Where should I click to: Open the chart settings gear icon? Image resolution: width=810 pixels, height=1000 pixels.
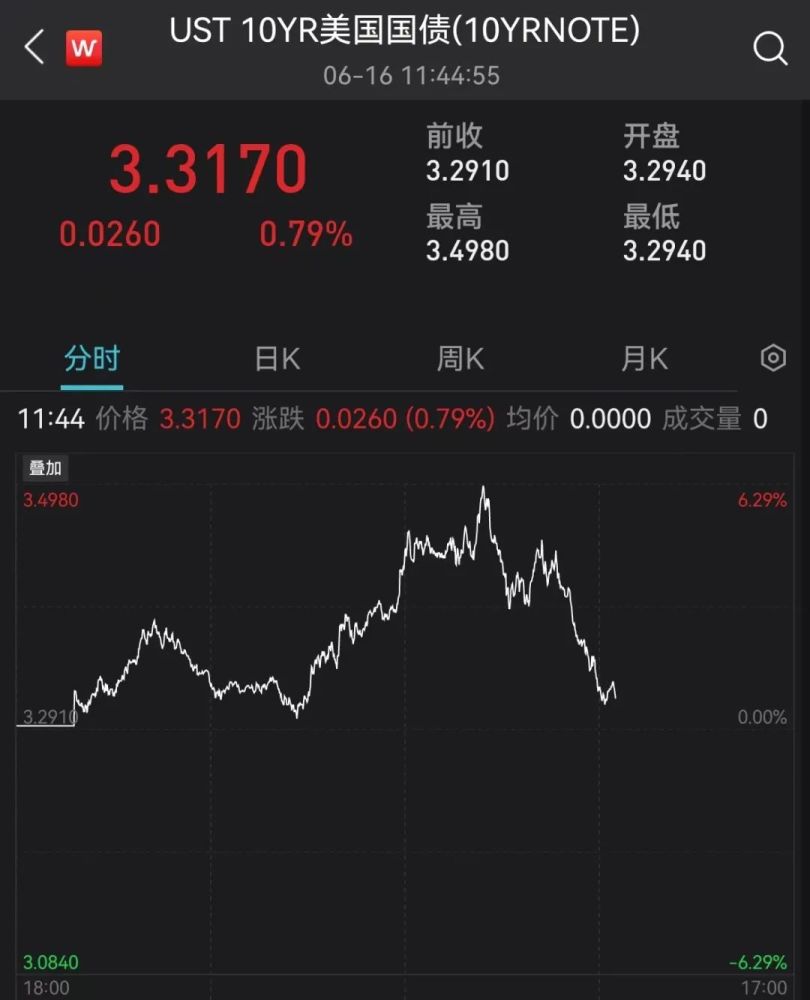pyautogui.click(x=771, y=357)
